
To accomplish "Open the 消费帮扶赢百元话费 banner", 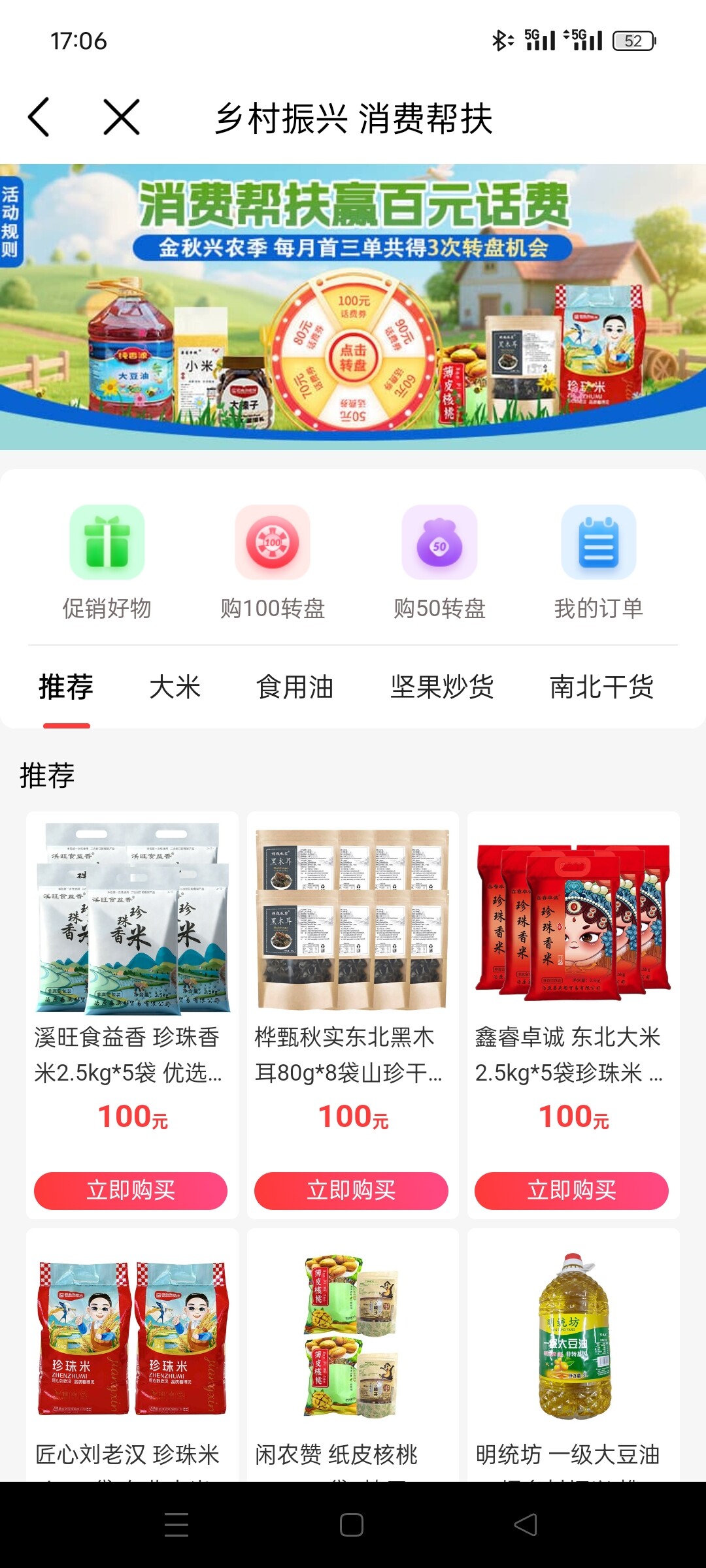I will point(353,307).
